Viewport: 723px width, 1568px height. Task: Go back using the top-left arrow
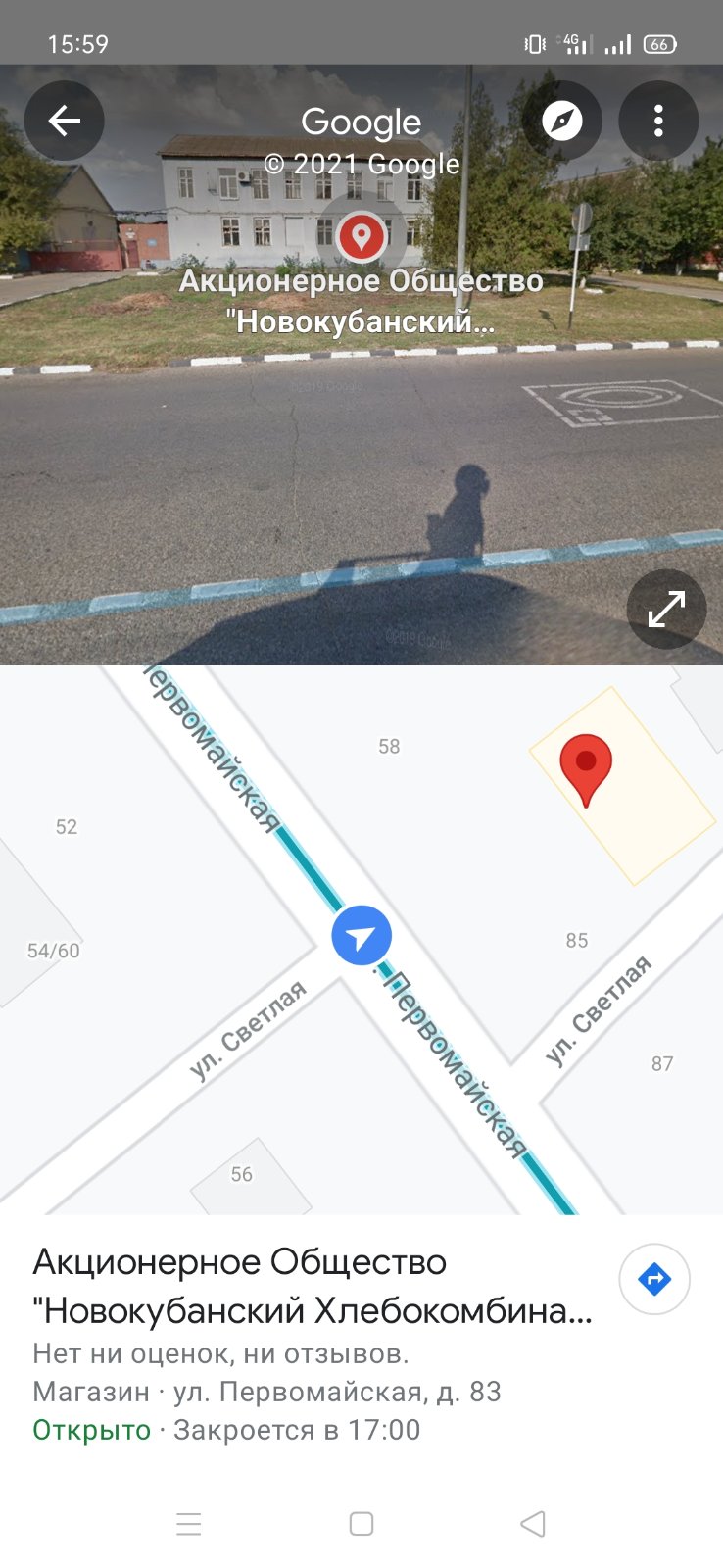[x=65, y=122]
